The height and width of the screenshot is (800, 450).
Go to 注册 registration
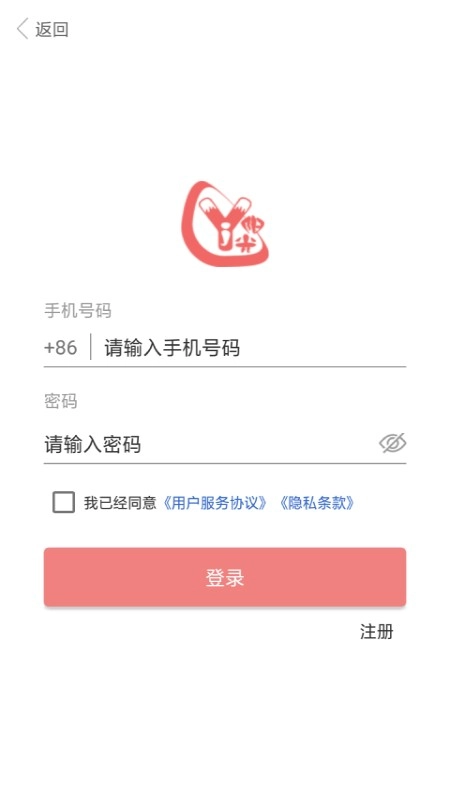coord(377,632)
